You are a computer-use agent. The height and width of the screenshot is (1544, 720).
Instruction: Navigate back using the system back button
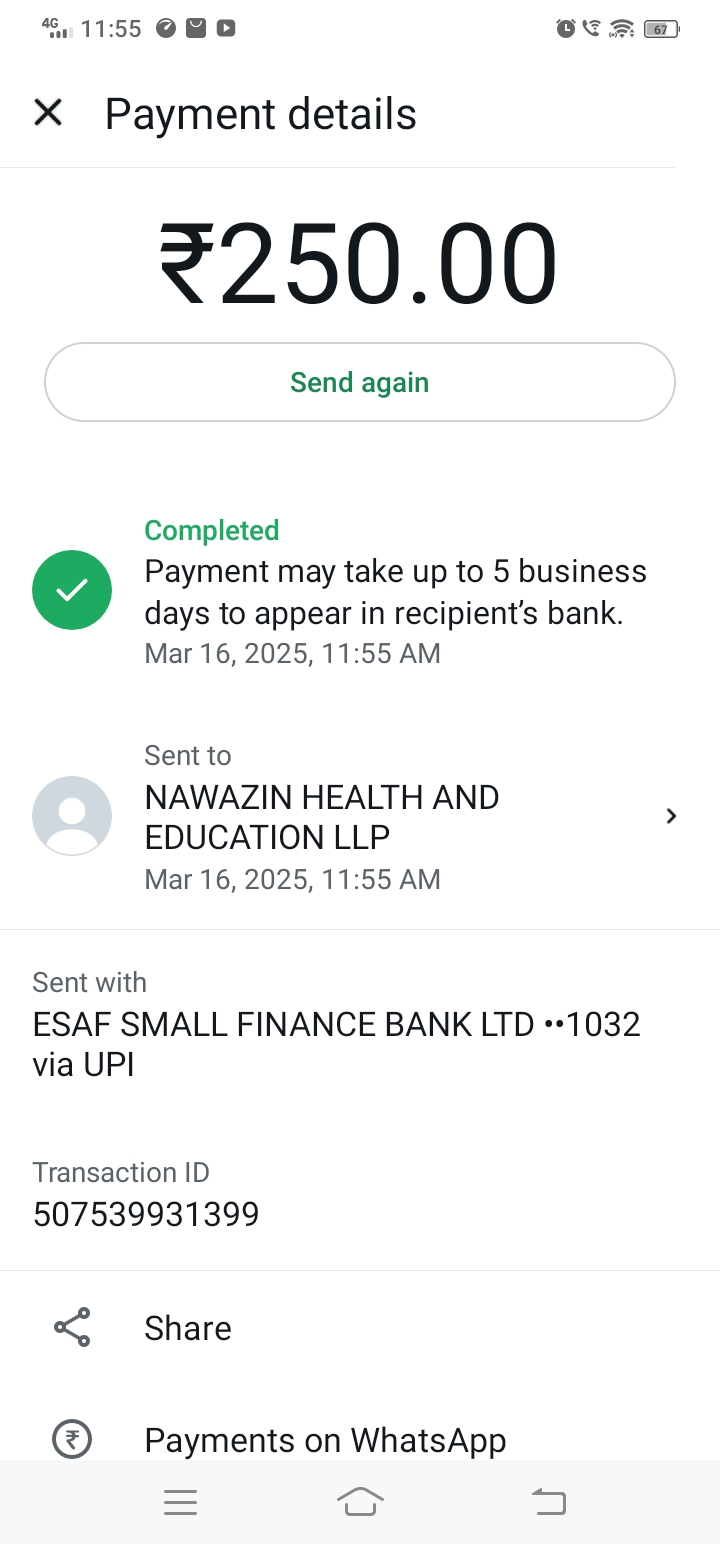(x=548, y=1502)
